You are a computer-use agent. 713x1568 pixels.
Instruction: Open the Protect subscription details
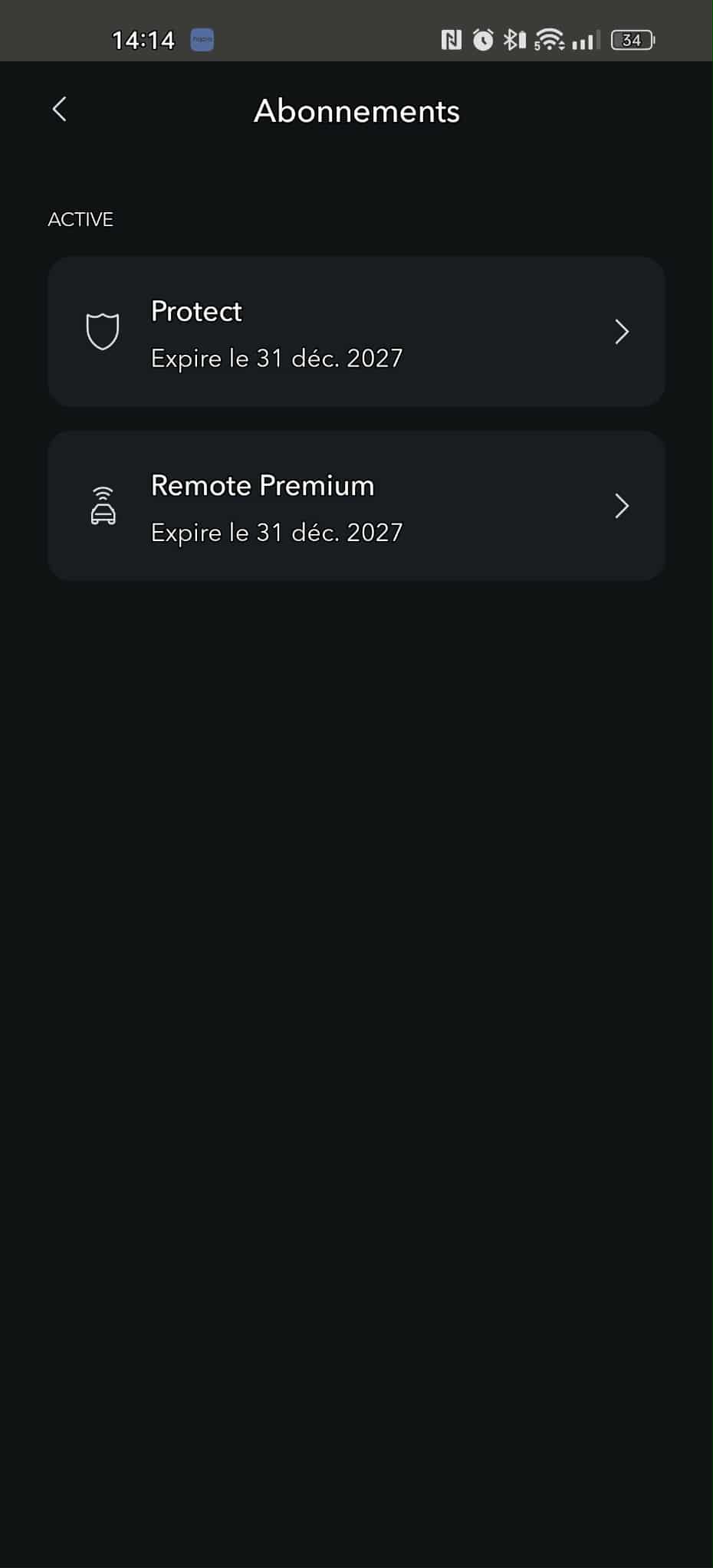click(x=356, y=332)
